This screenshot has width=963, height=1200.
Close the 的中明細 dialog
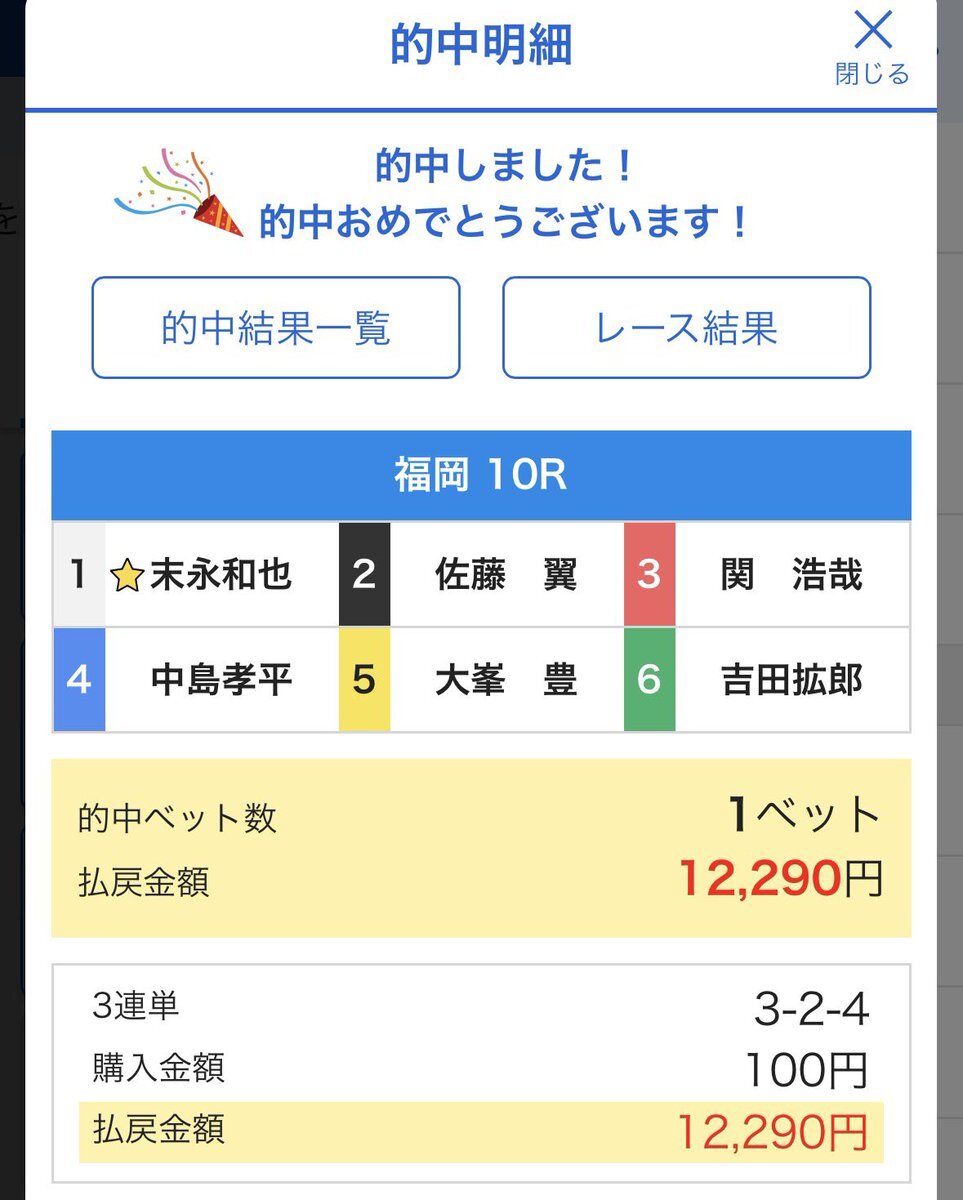[872, 46]
